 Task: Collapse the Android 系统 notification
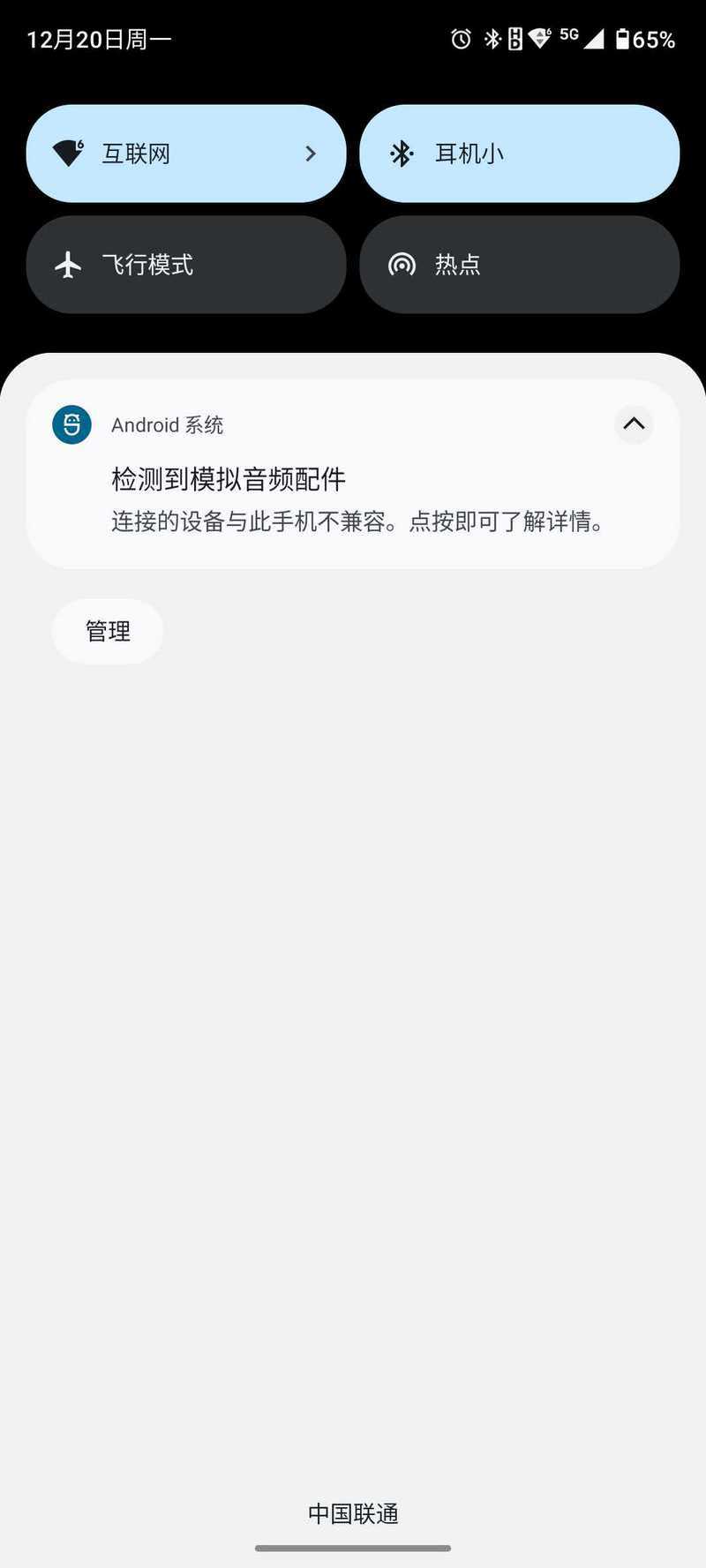pyautogui.click(x=634, y=424)
